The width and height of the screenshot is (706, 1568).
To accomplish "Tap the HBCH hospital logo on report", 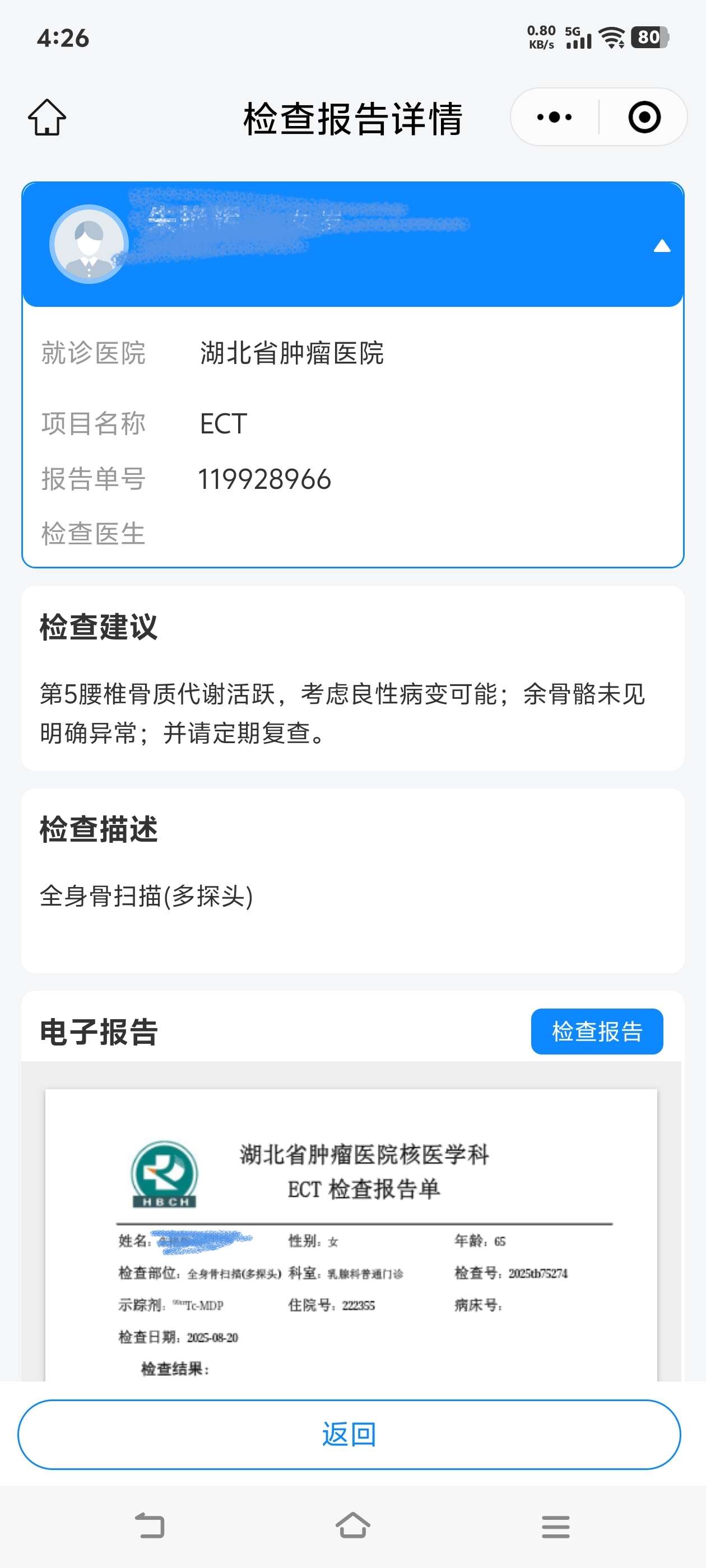I will (x=165, y=1172).
